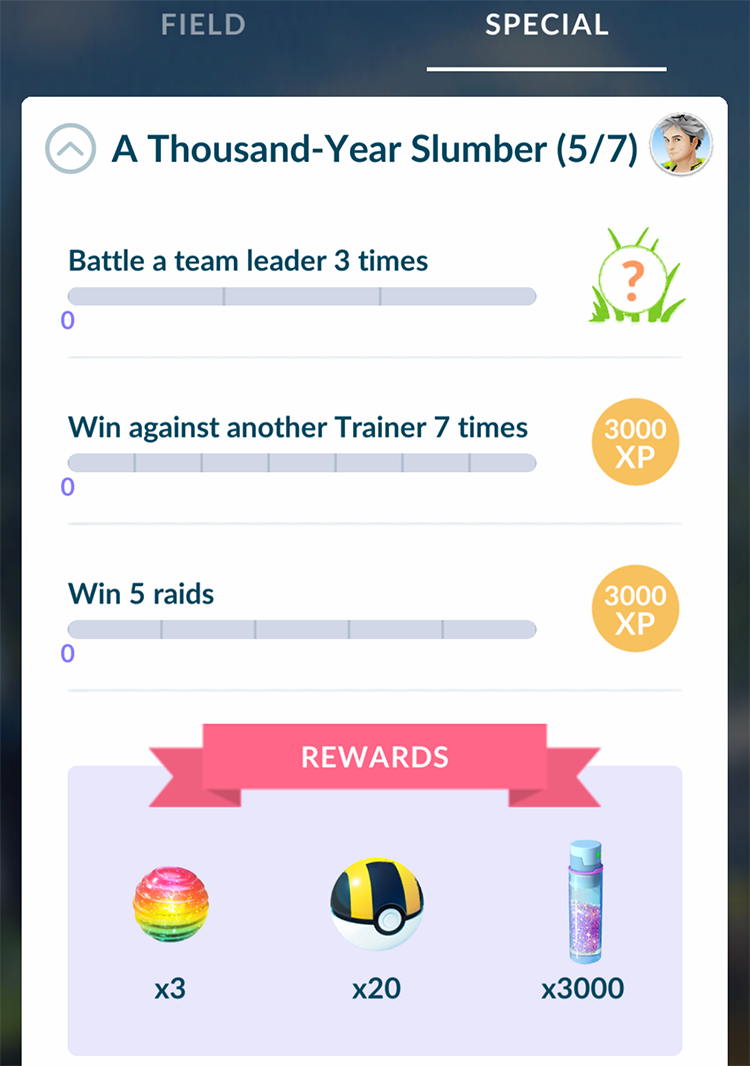Collapse the A Thousand-Year Slumber section

pos(70,150)
